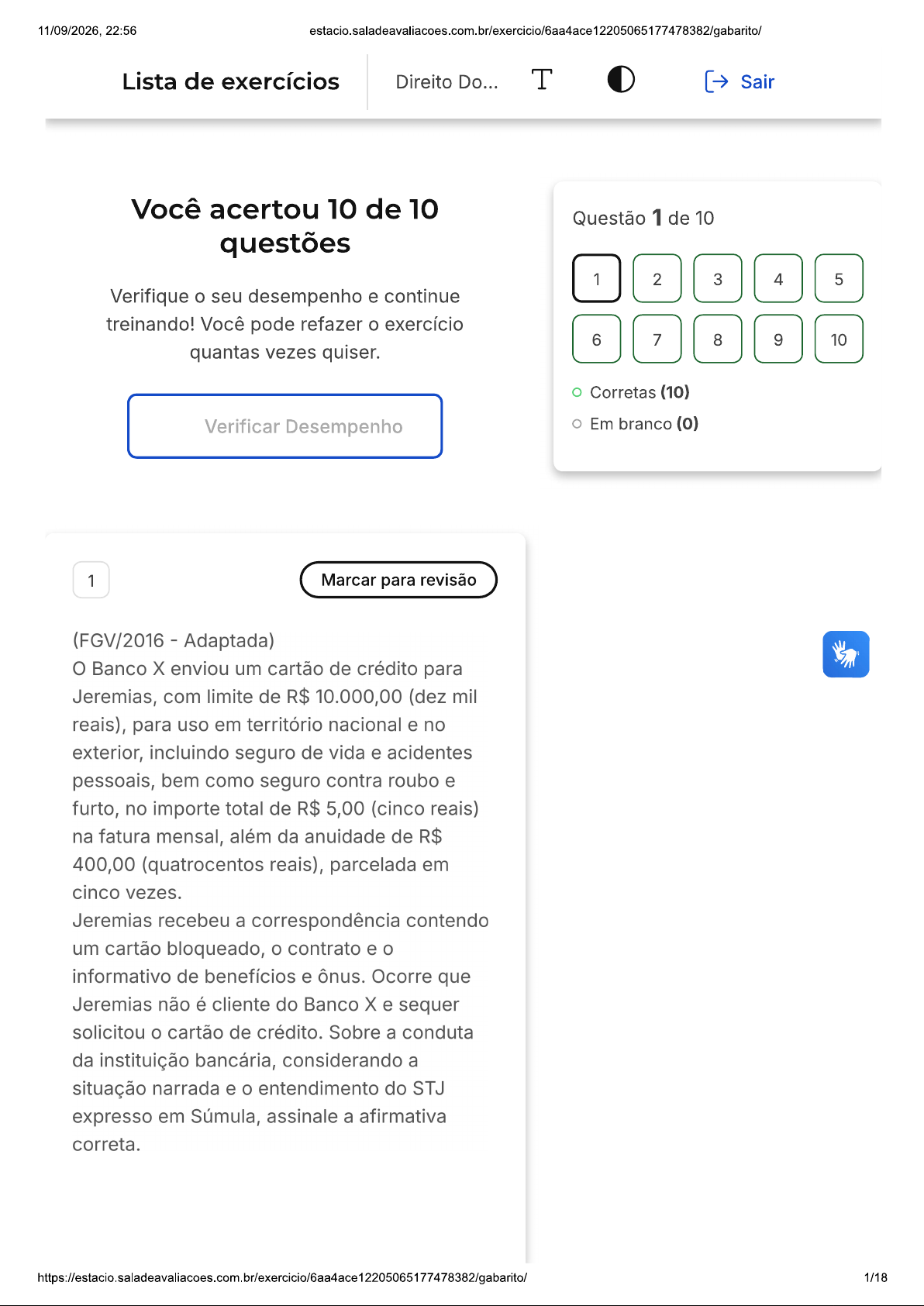924x1306 pixels.
Task: Jump to question 3
Action: pos(718,278)
